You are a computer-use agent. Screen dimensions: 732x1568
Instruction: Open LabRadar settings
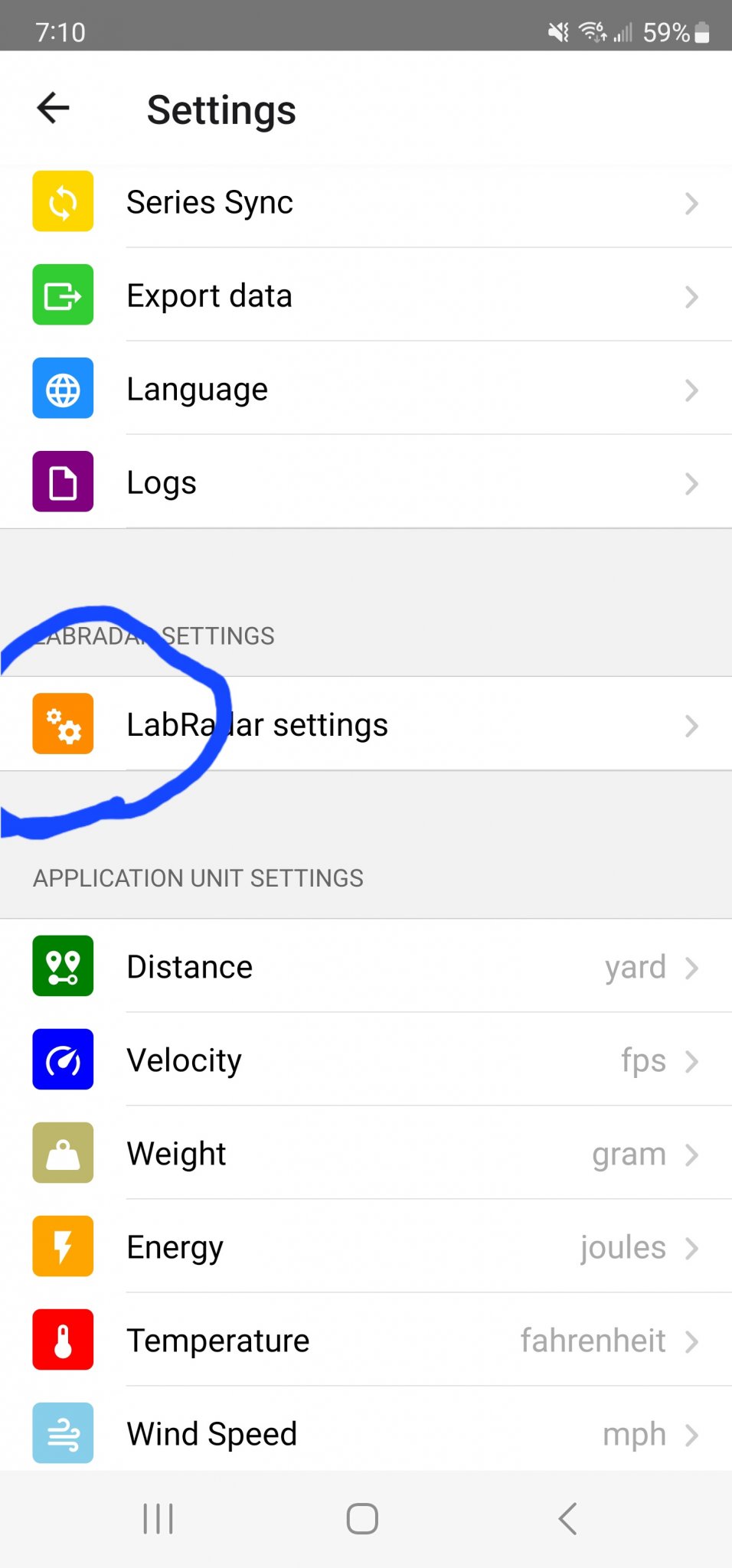tap(366, 725)
